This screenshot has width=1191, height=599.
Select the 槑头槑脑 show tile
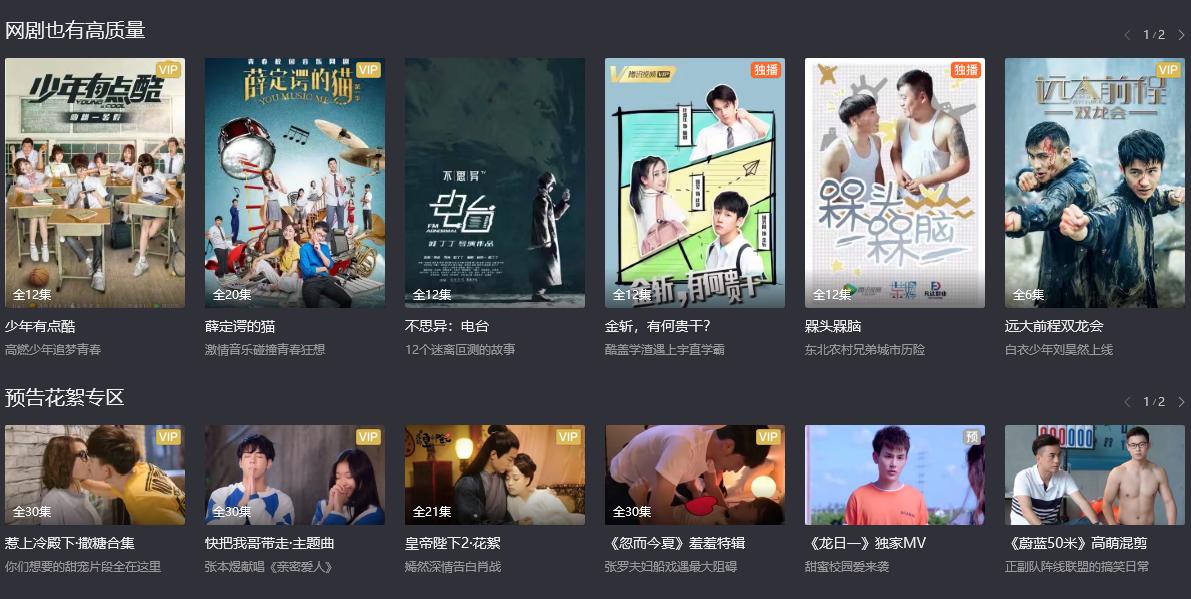point(895,183)
